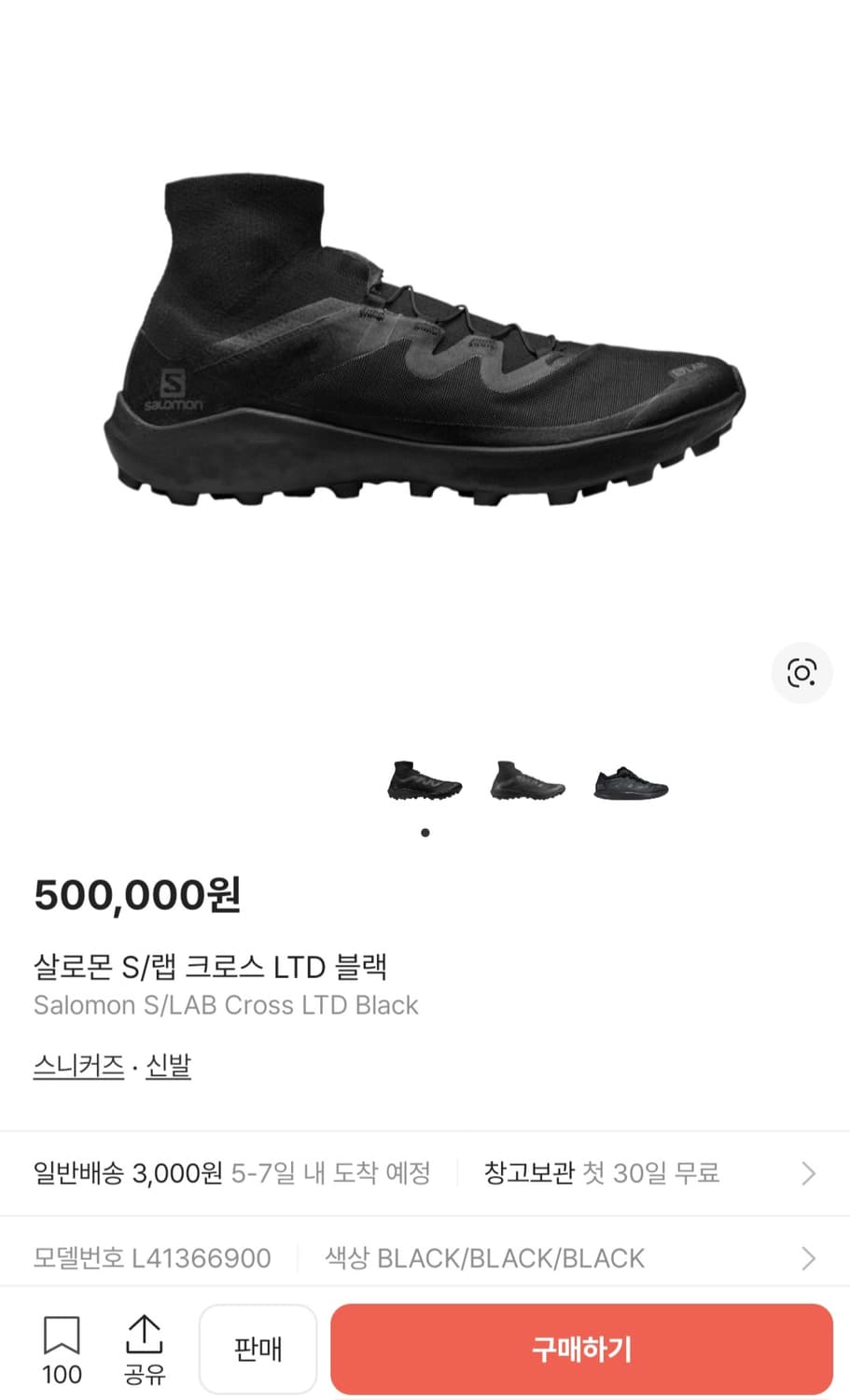
Task: Expand shipping details with the right chevron
Action: click(808, 1173)
